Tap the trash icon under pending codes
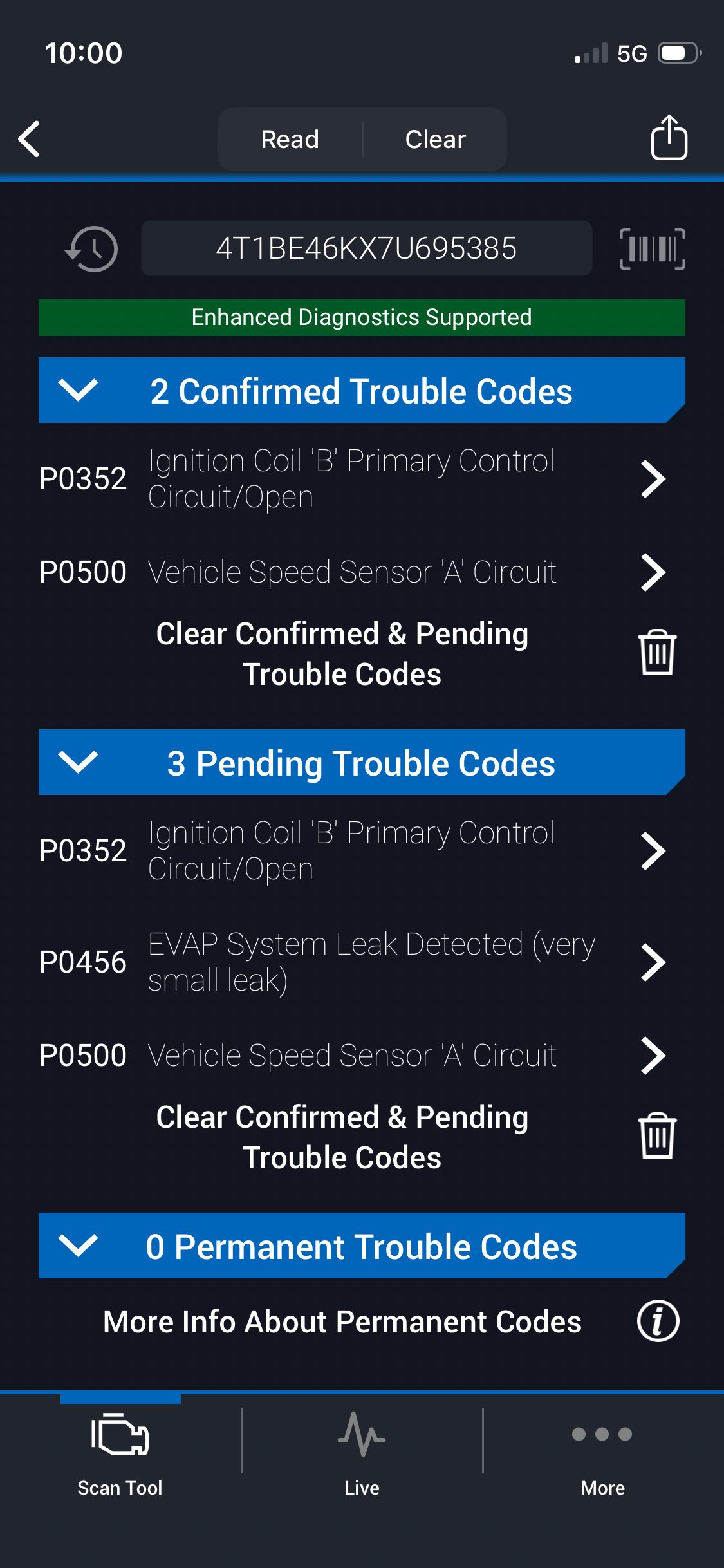724x1568 pixels. tap(657, 1136)
